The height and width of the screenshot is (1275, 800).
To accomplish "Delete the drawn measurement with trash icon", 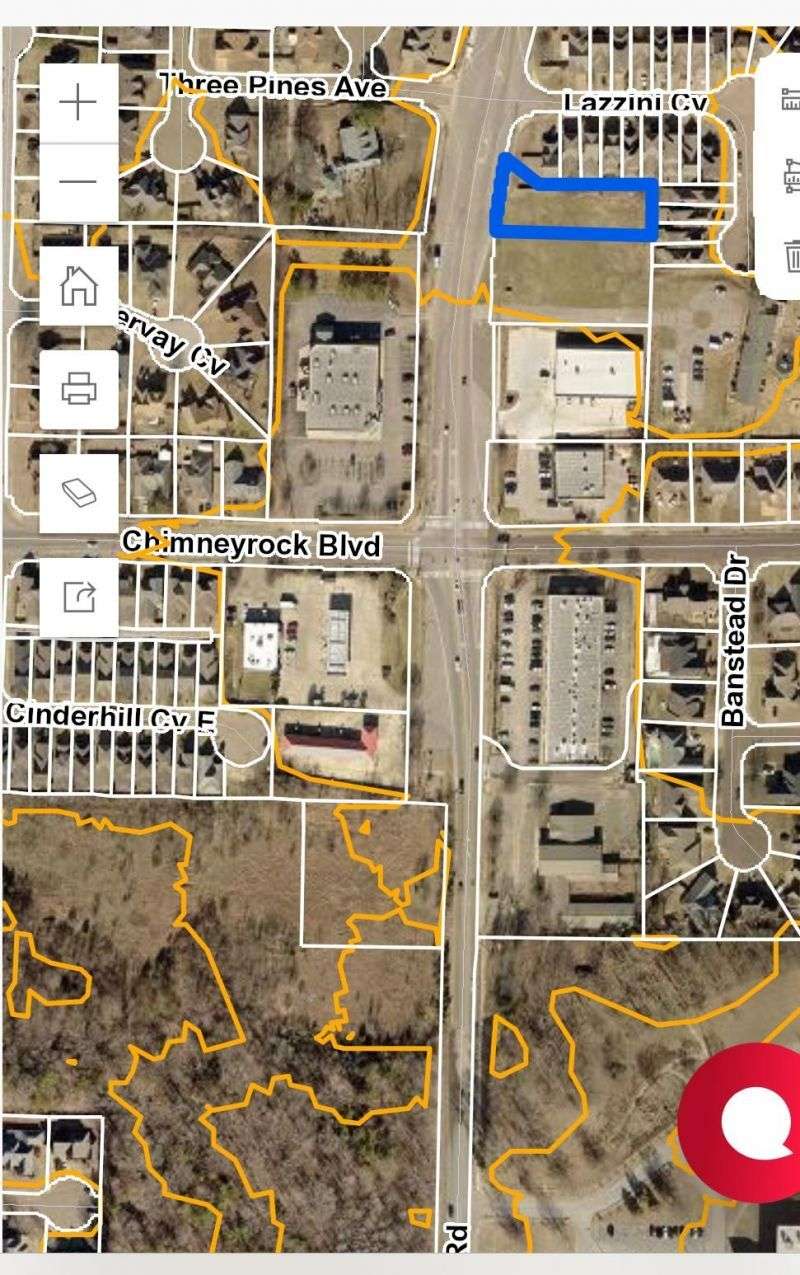I will click(x=792, y=254).
